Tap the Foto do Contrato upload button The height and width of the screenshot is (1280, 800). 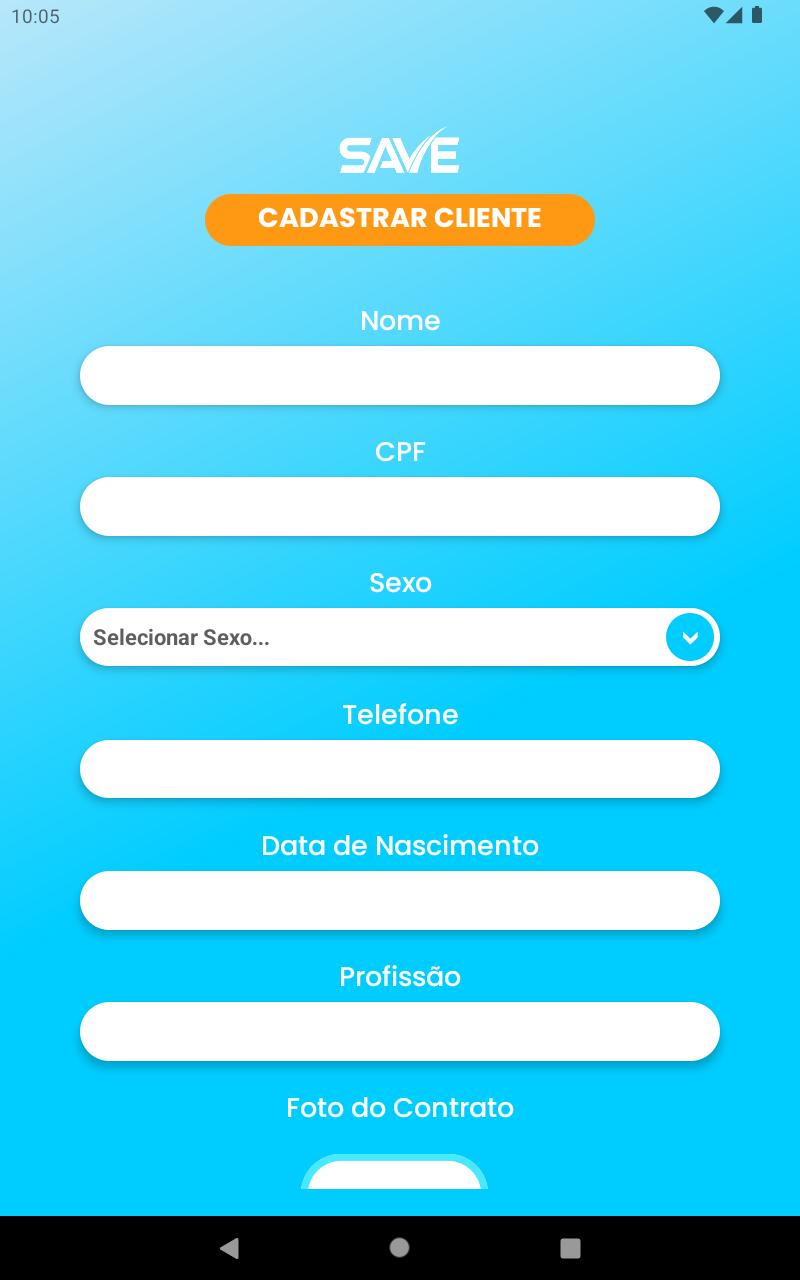pyautogui.click(x=394, y=1172)
